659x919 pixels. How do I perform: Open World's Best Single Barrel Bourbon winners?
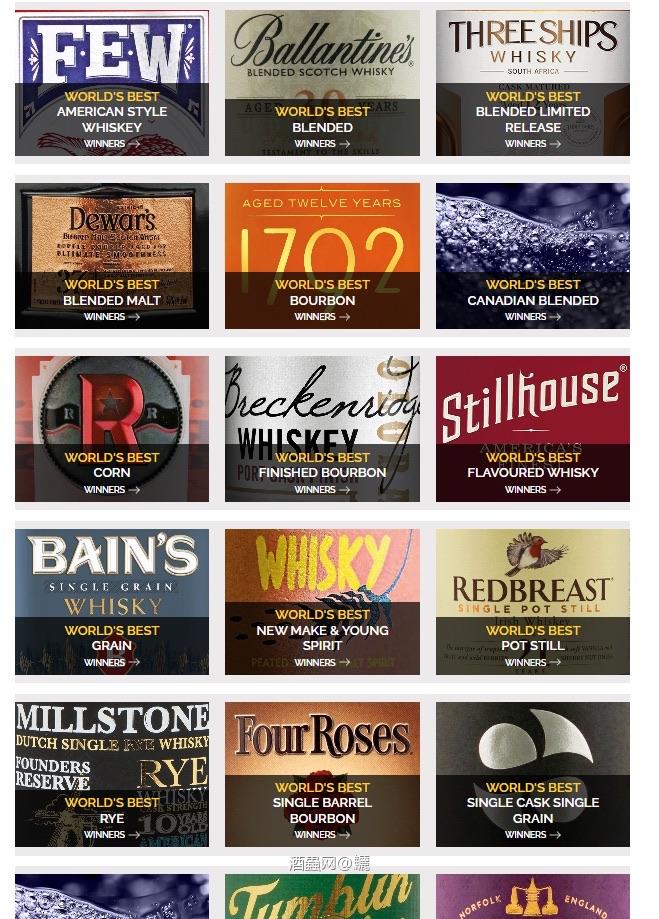322,775
